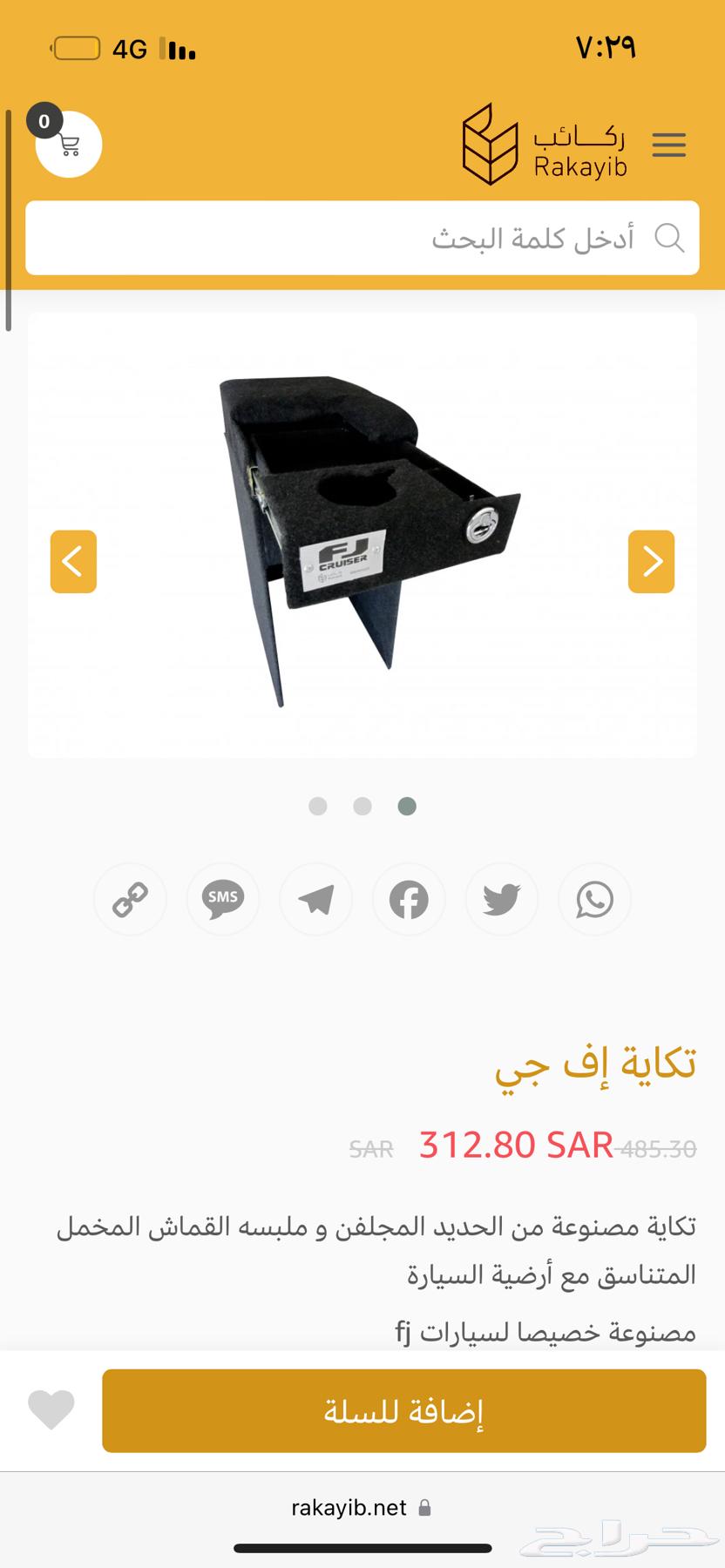Add the product to the cart
This screenshot has height=1568, width=725.
[403, 1411]
